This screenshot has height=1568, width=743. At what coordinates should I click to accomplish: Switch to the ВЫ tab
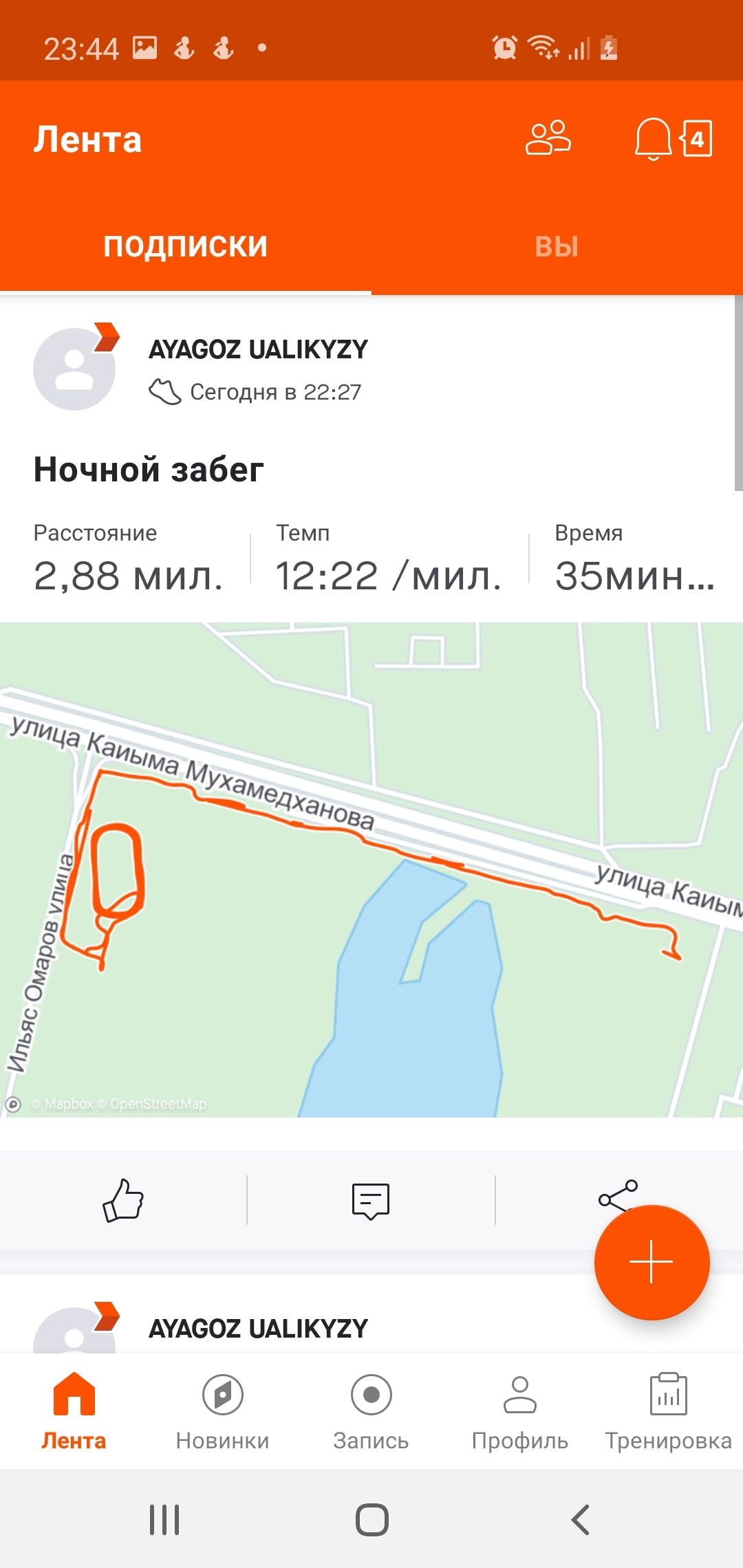(557, 246)
